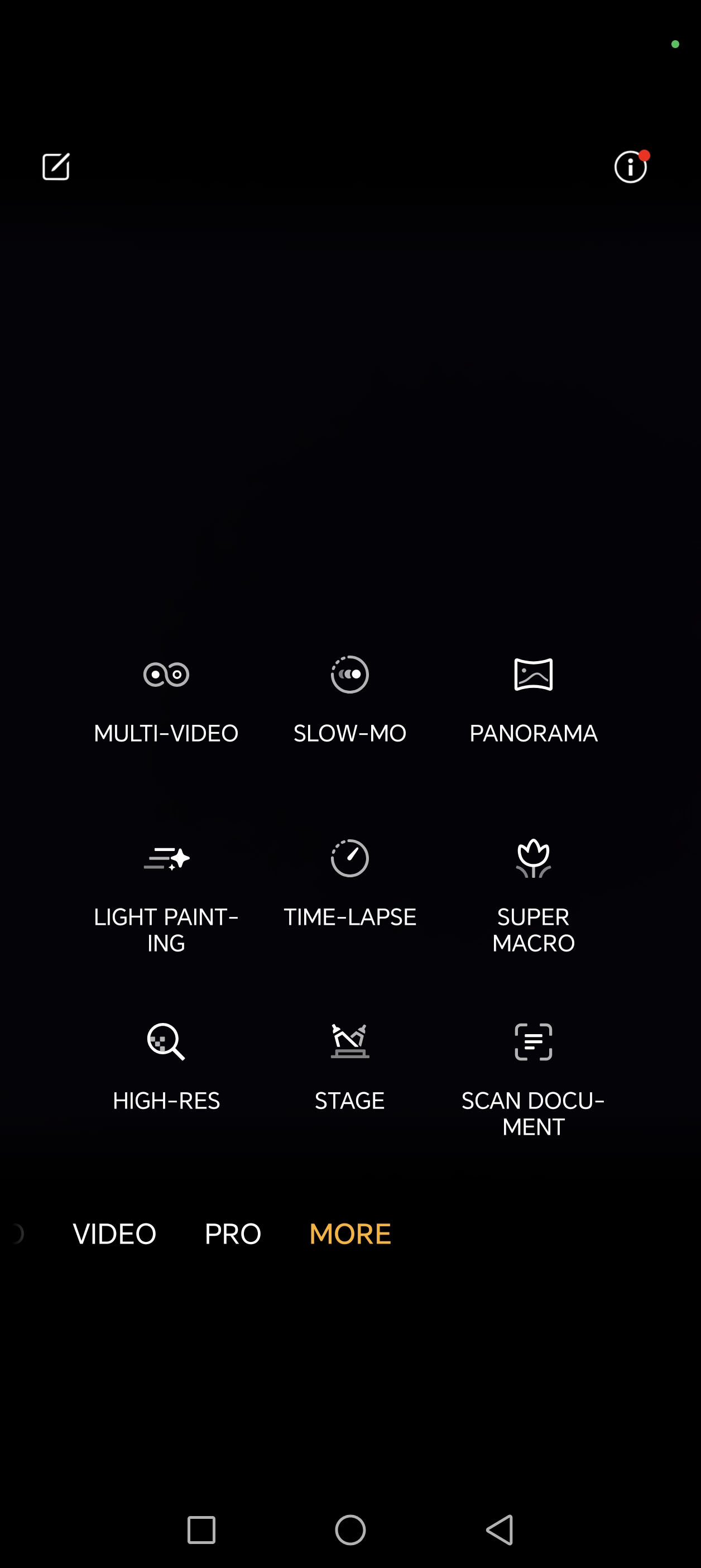Pick the Stage mode
The height and width of the screenshot is (1568, 701).
coord(350,1067)
